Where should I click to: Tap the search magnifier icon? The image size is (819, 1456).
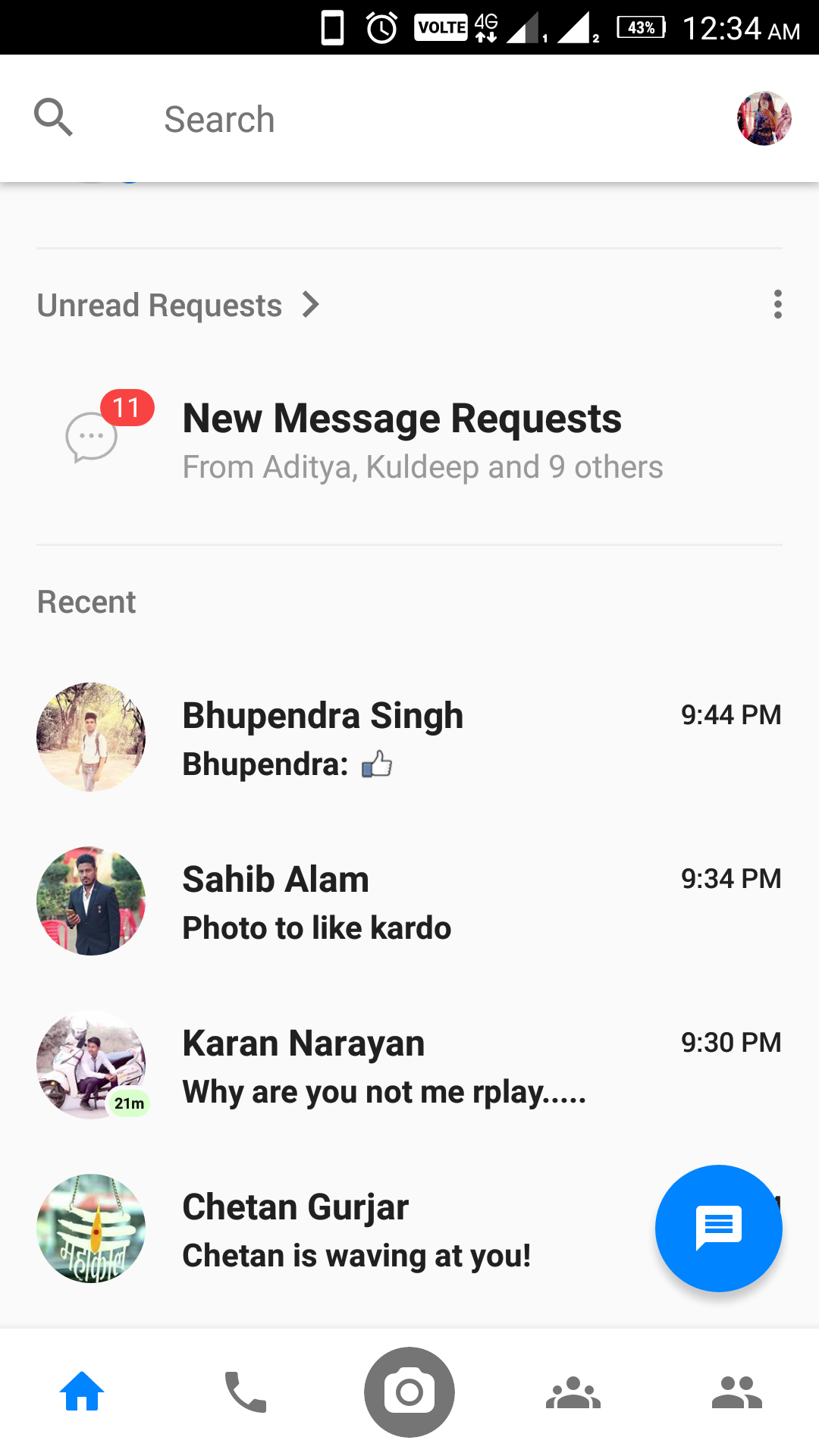[x=53, y=118]
